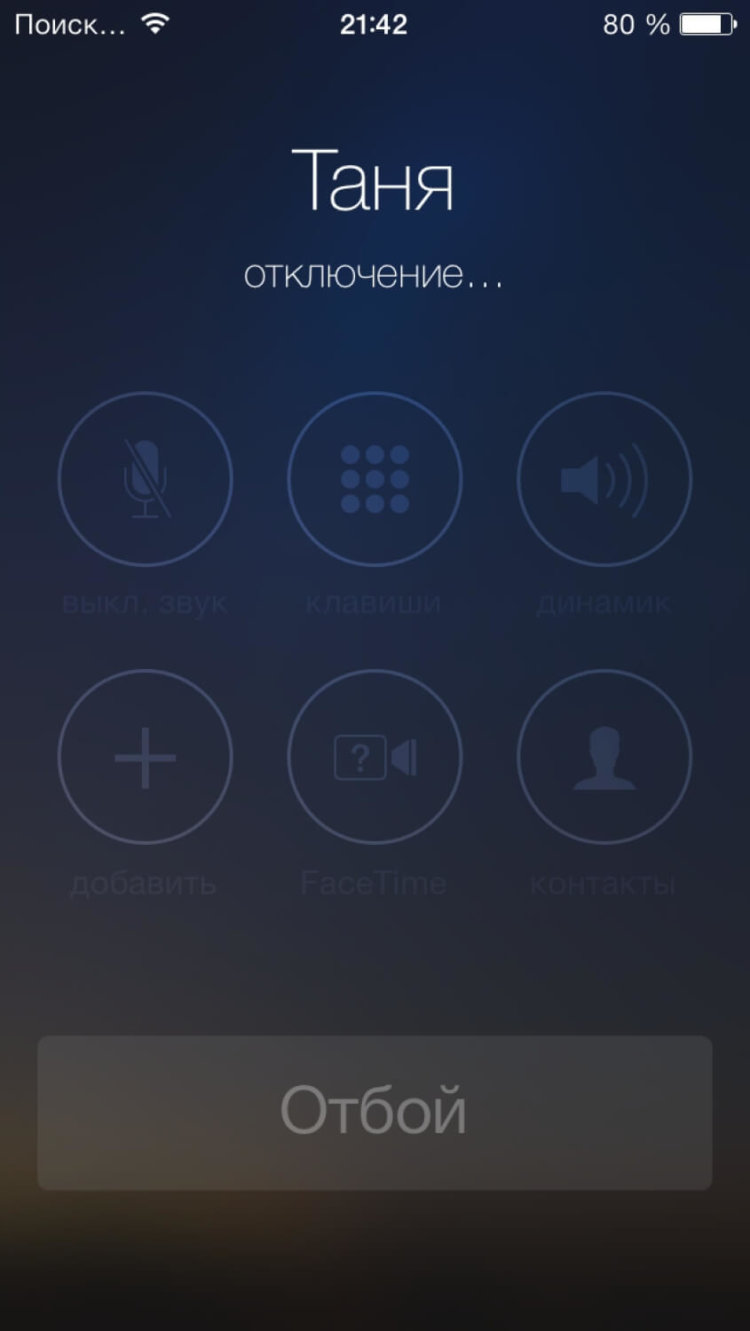Image resolution: width=750 pixels, height=1331 pixels.
Task: Add another call (добавить)
Action: (x=145, y=757)
